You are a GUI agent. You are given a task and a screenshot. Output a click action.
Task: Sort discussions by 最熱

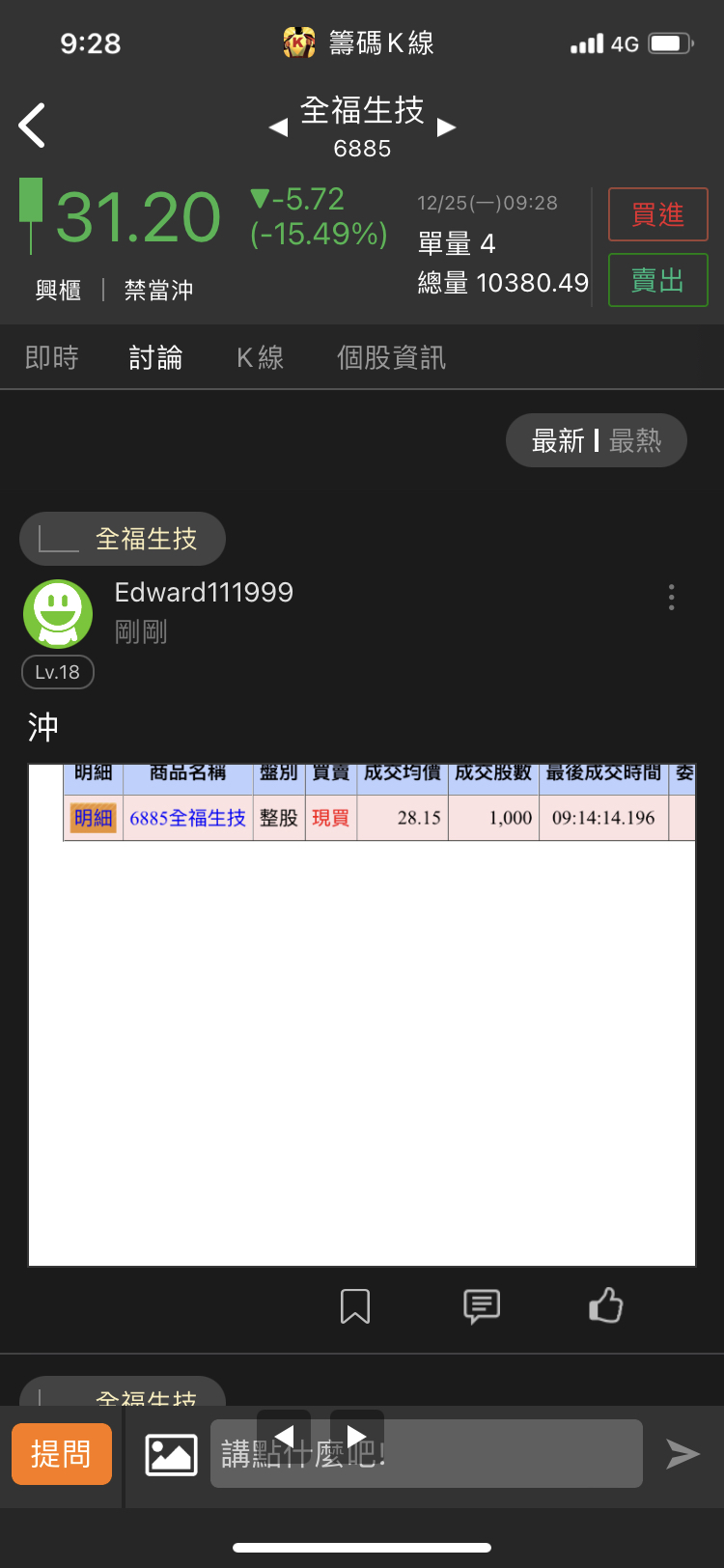click(635, 441)
